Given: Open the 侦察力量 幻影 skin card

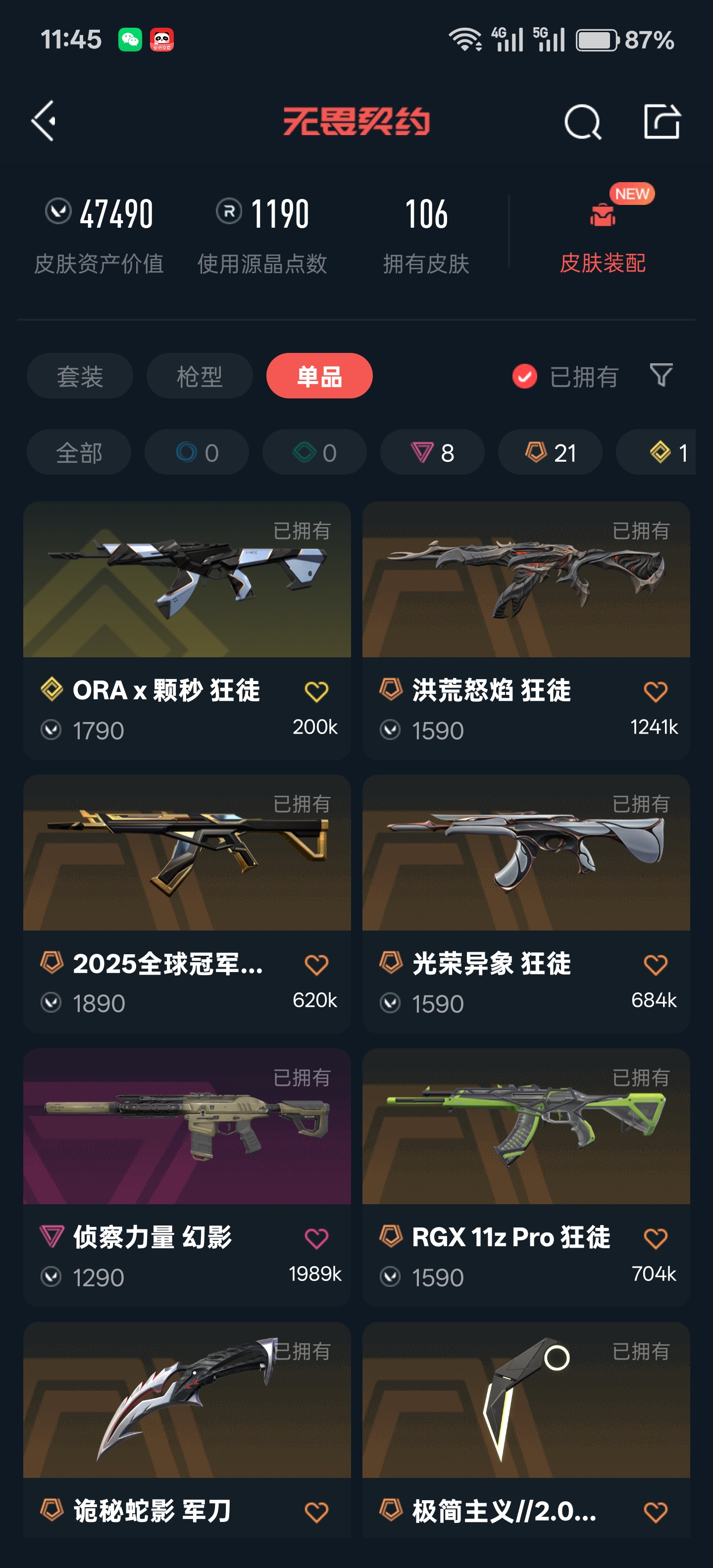Looking at the screenshot, I should coord(187,1126).
